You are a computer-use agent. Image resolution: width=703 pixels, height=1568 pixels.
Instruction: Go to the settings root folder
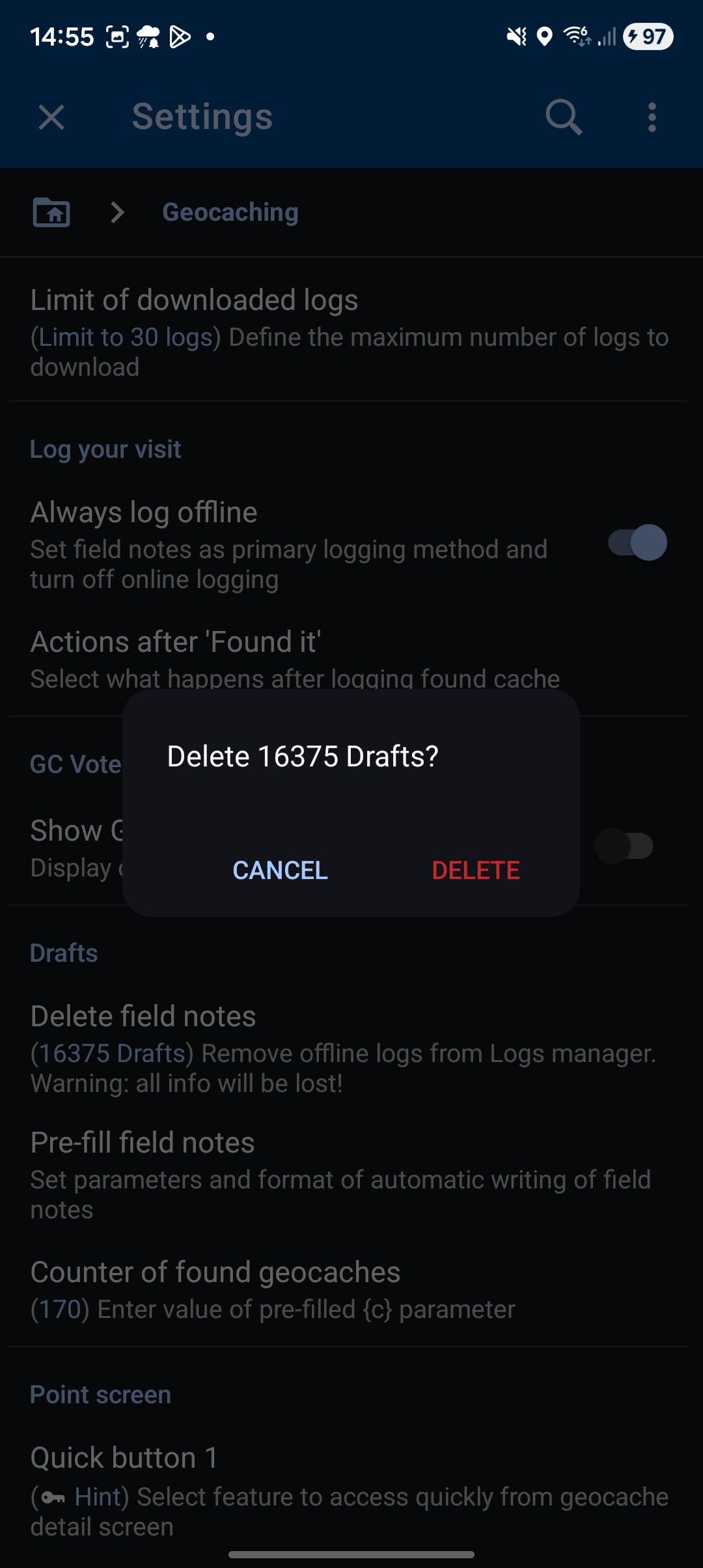click(x=51, y=212)
